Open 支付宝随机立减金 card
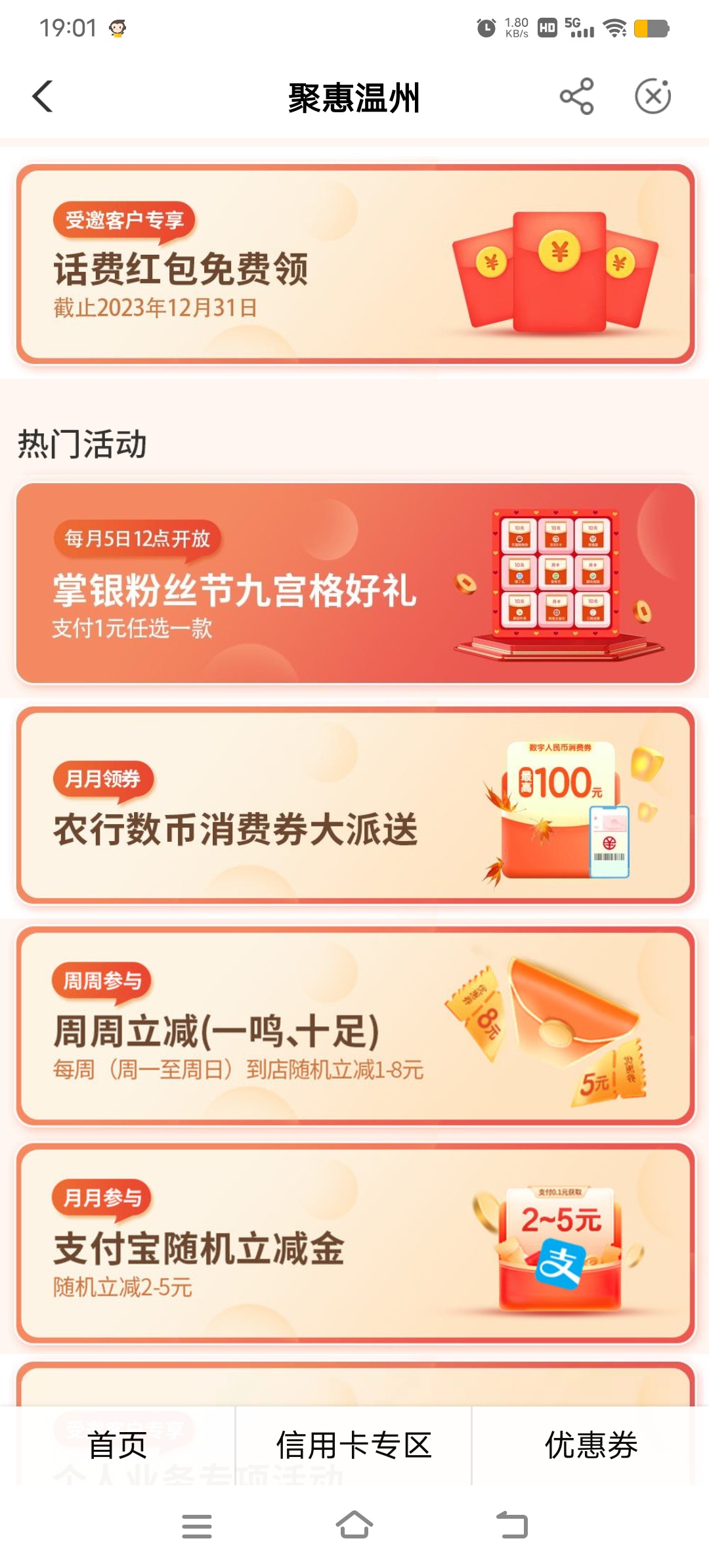 [x=354, y=1244]
